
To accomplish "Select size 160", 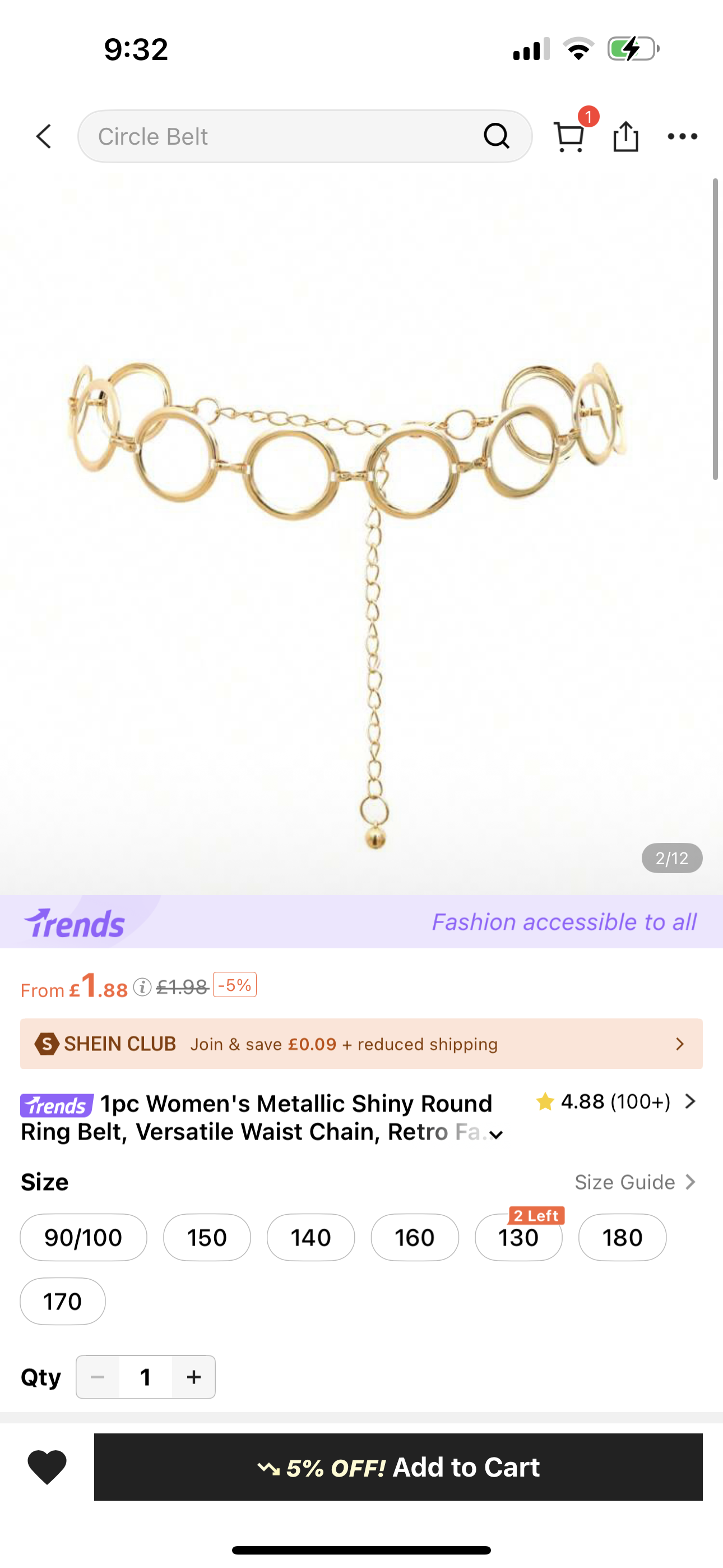I will [415, 1238].
